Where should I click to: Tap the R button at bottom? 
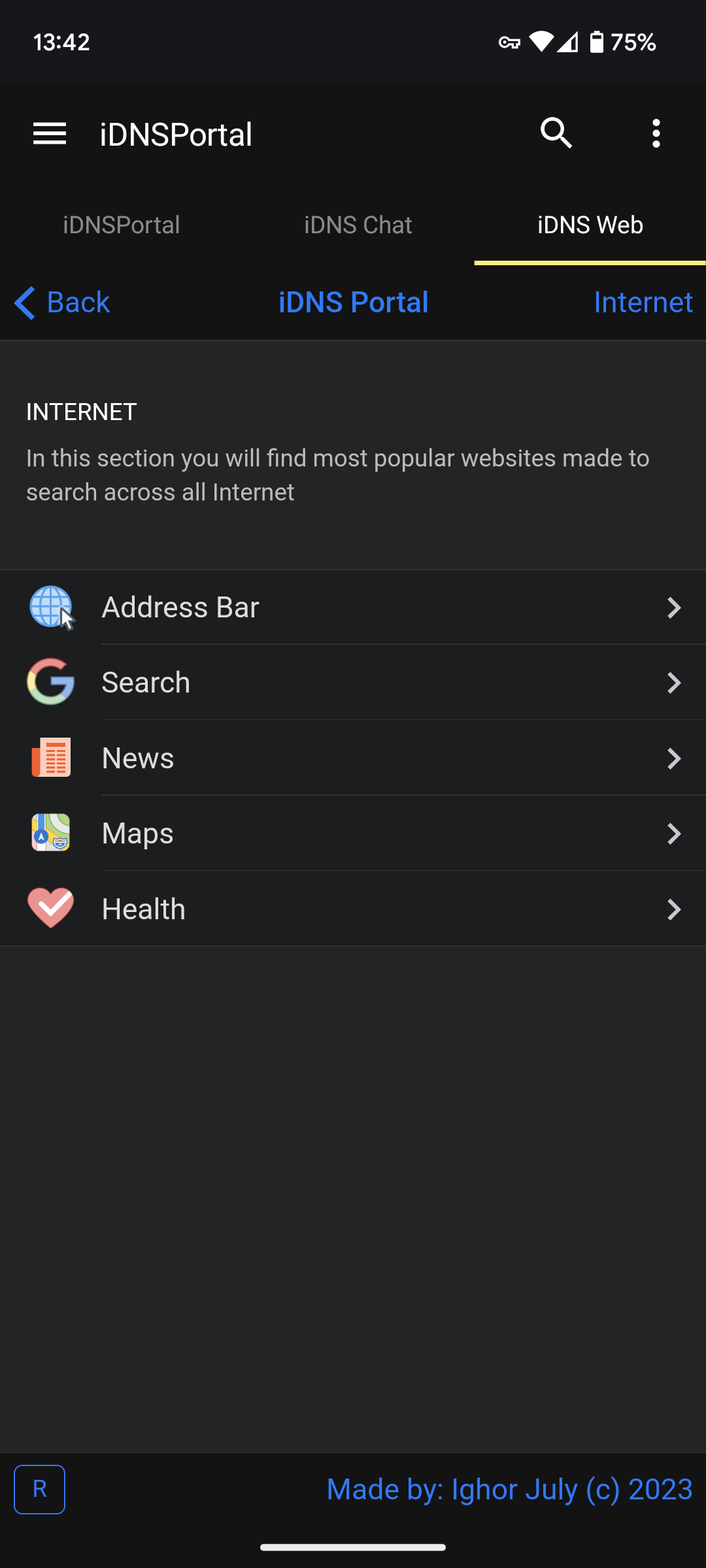point(40,1490)
